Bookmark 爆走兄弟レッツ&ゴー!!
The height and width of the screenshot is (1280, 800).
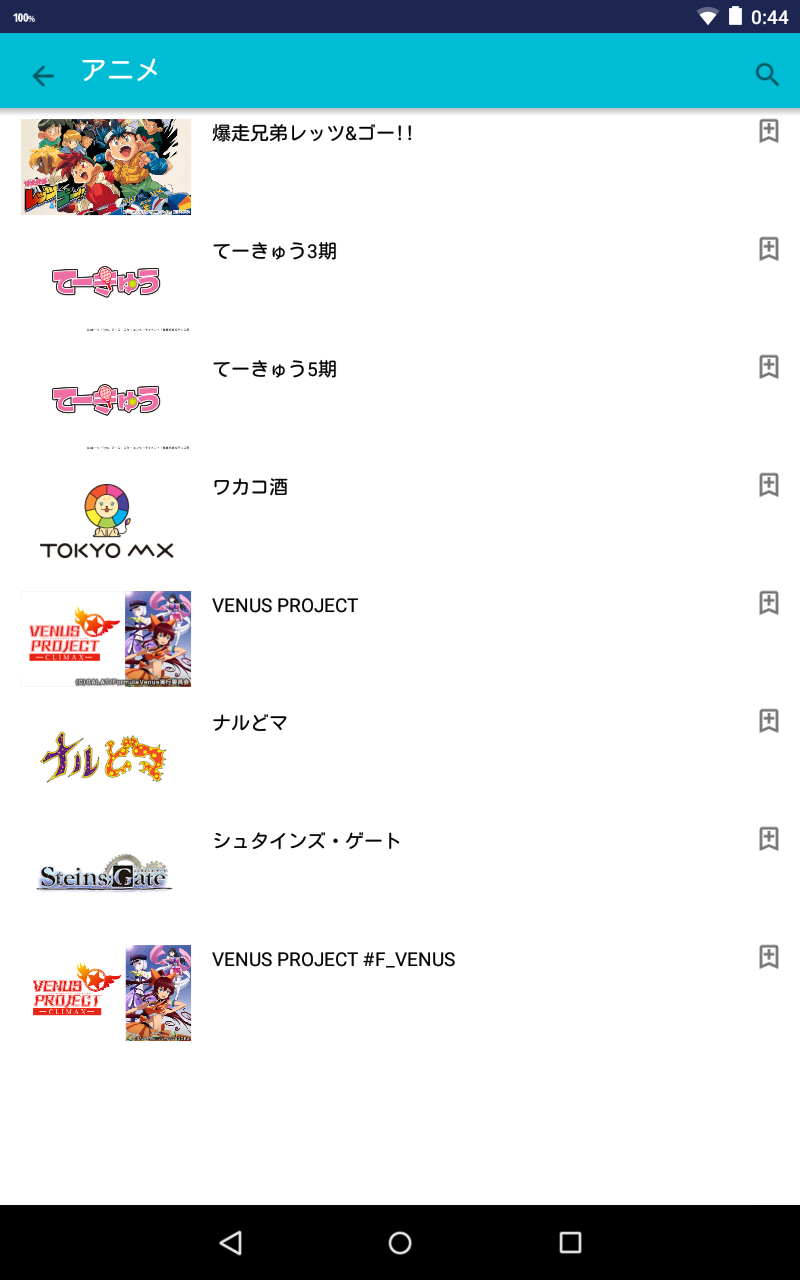coord(768,131)
